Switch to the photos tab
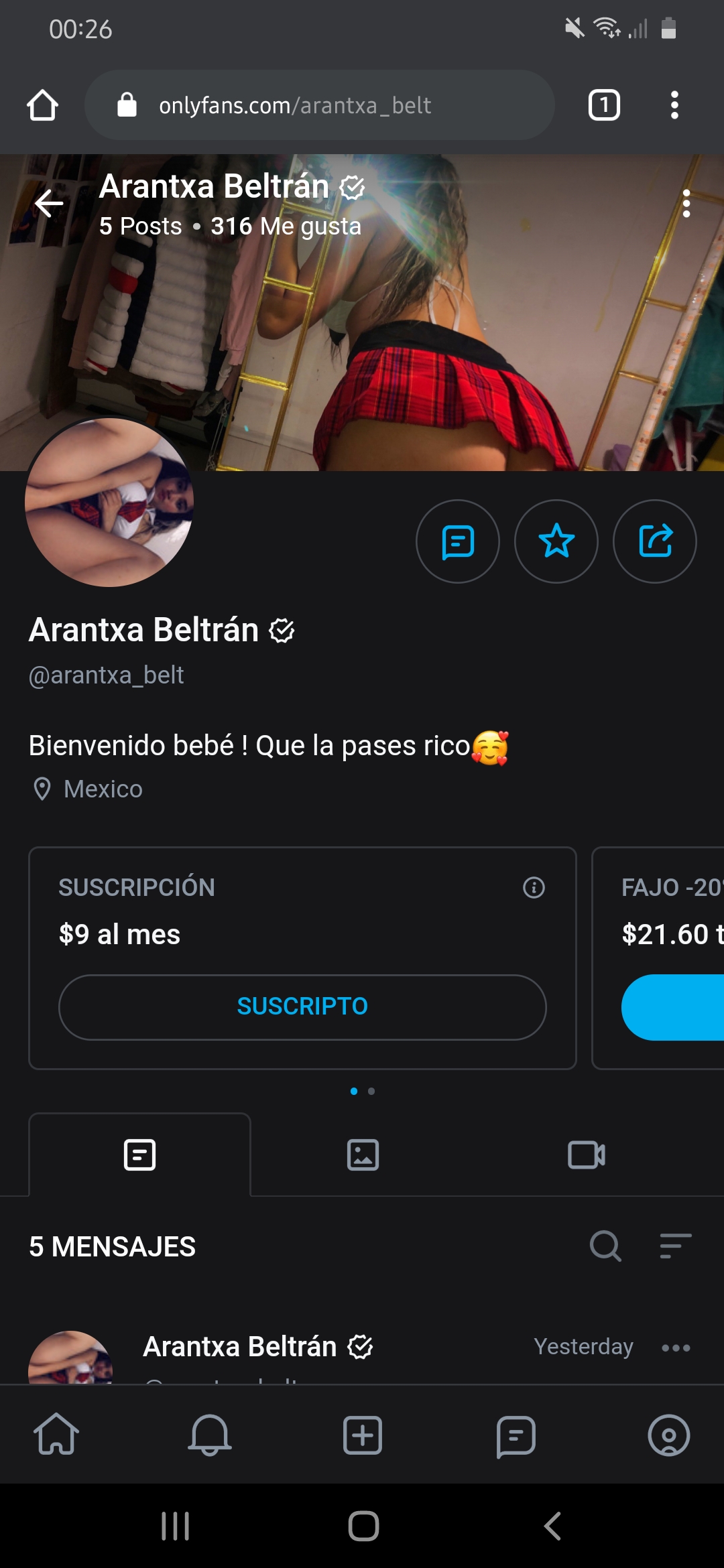 [362, 1154]
